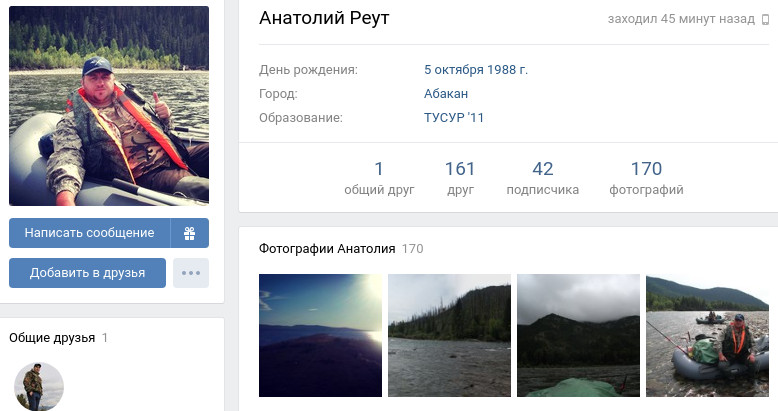Send a gift via the gift icon
Viewport: 778px width, 411px height.
[190, 233]
